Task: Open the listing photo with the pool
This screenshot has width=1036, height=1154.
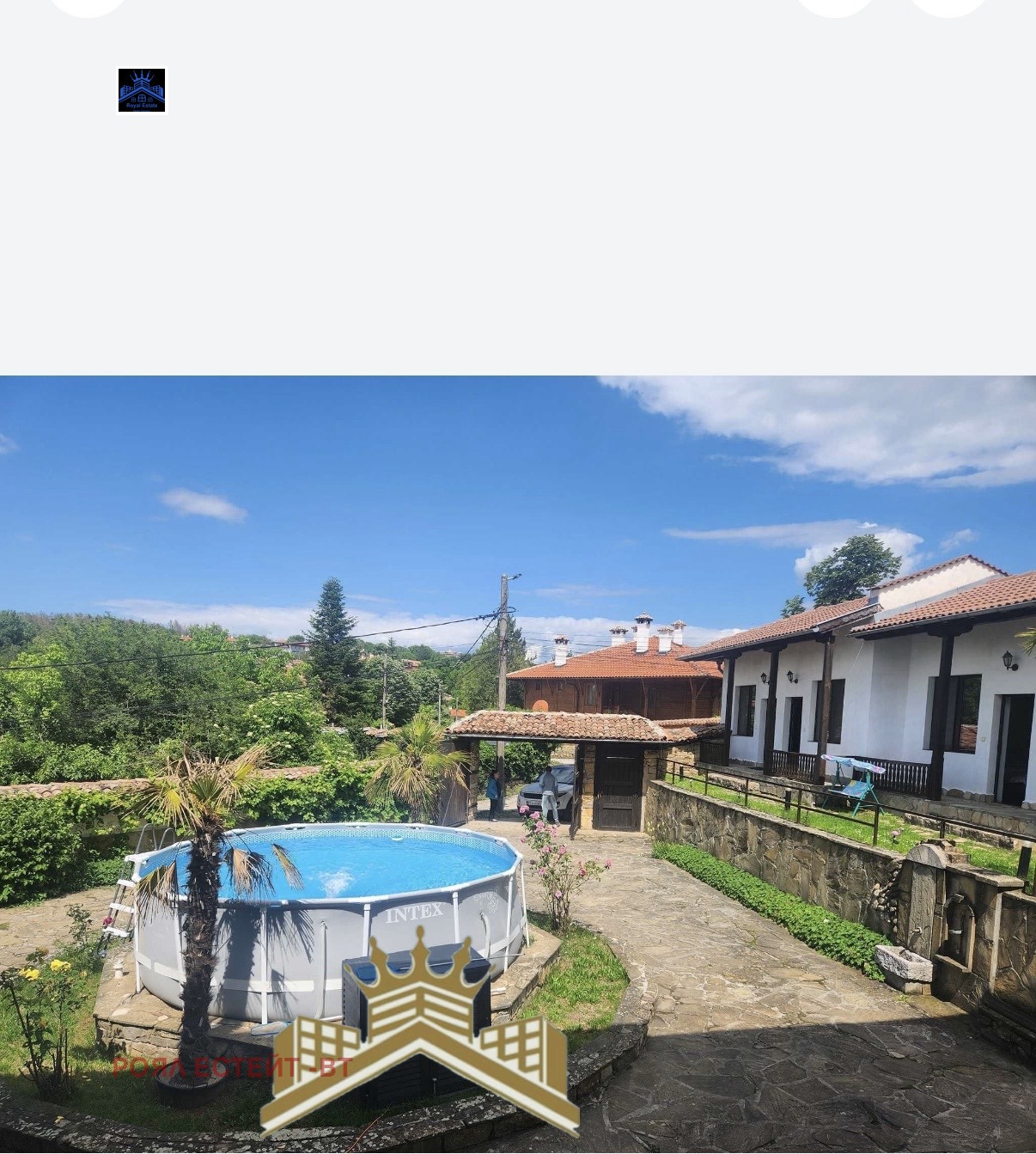Action: coord(517,763)
